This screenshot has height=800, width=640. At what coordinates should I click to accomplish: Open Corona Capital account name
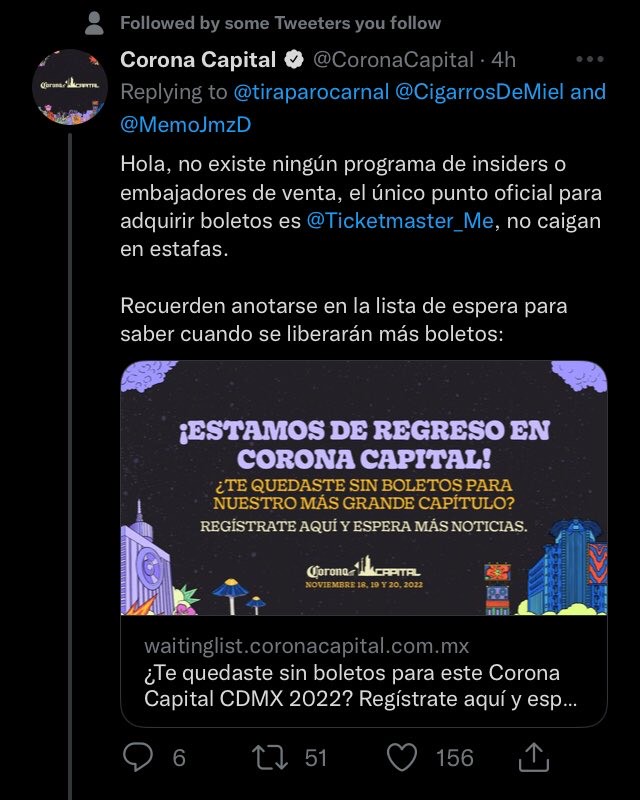point(198,60)
